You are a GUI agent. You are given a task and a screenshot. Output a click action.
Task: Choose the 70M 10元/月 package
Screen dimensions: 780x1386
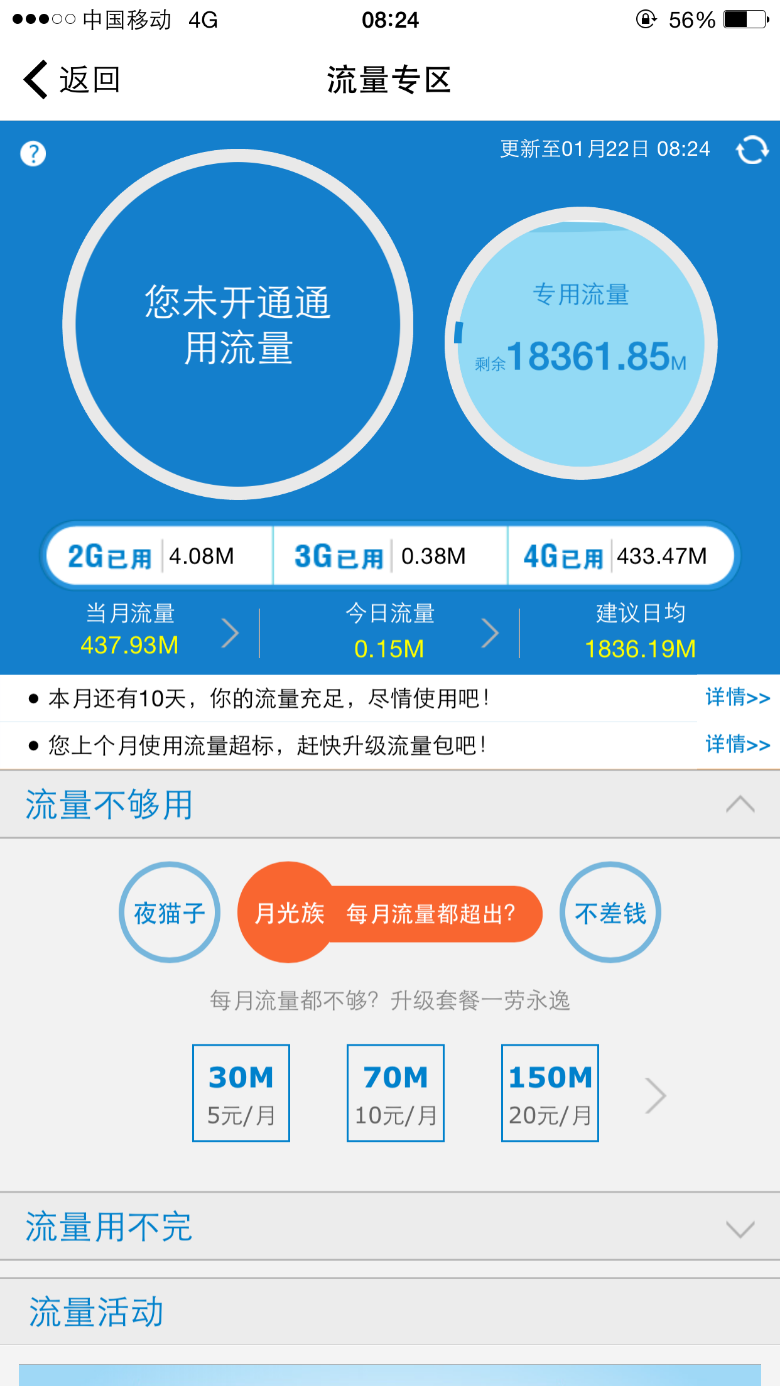pos(396,1093)
